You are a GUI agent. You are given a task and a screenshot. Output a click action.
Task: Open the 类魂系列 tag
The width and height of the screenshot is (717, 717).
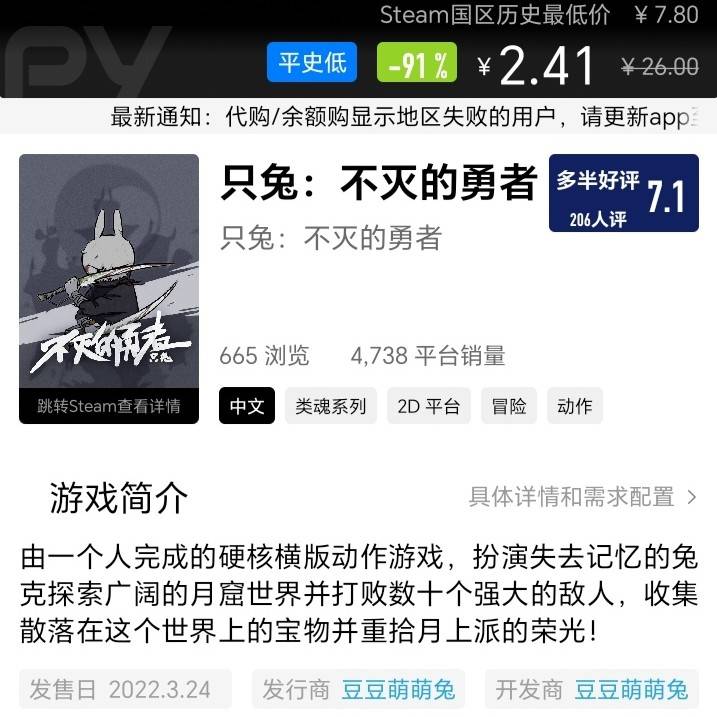coord(331,406)
